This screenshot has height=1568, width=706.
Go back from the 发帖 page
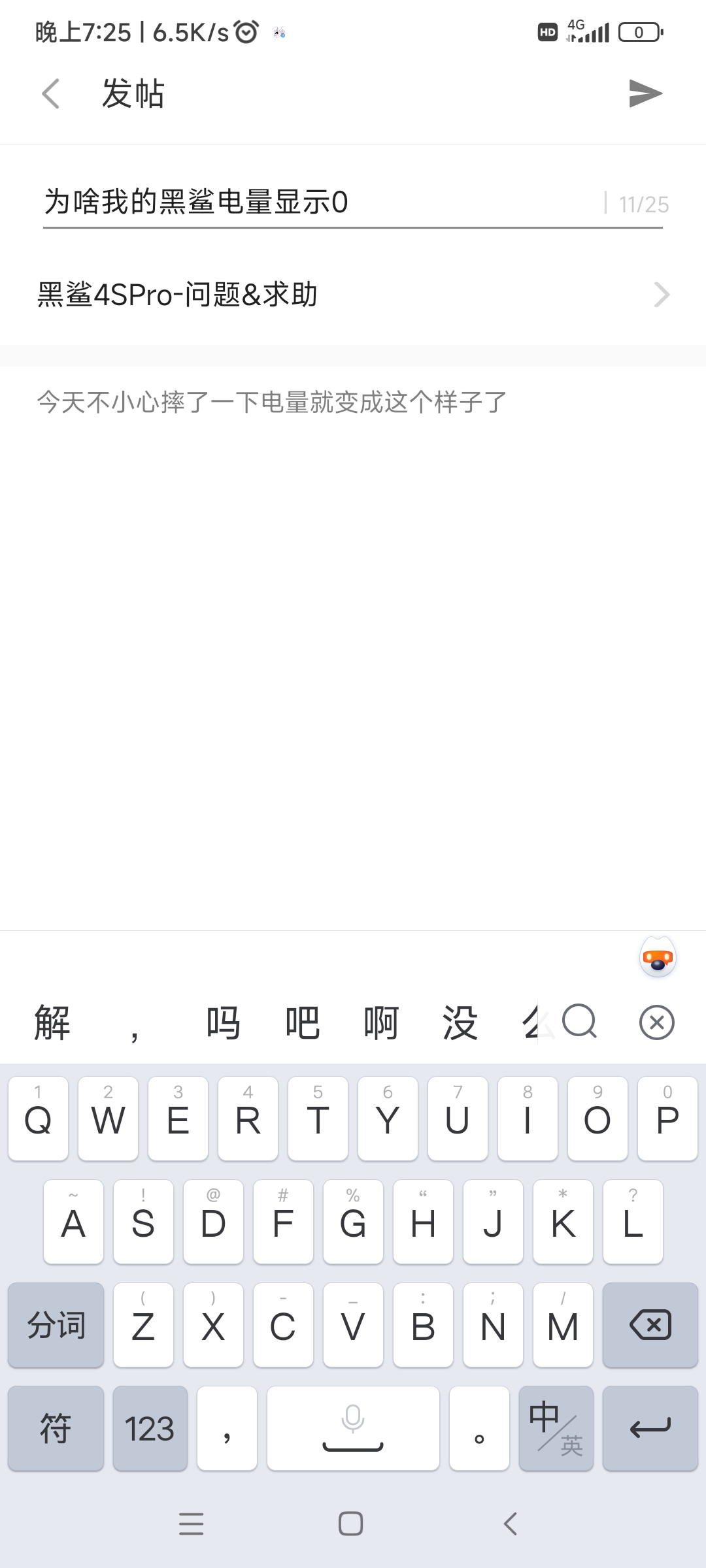coord(51,93)
